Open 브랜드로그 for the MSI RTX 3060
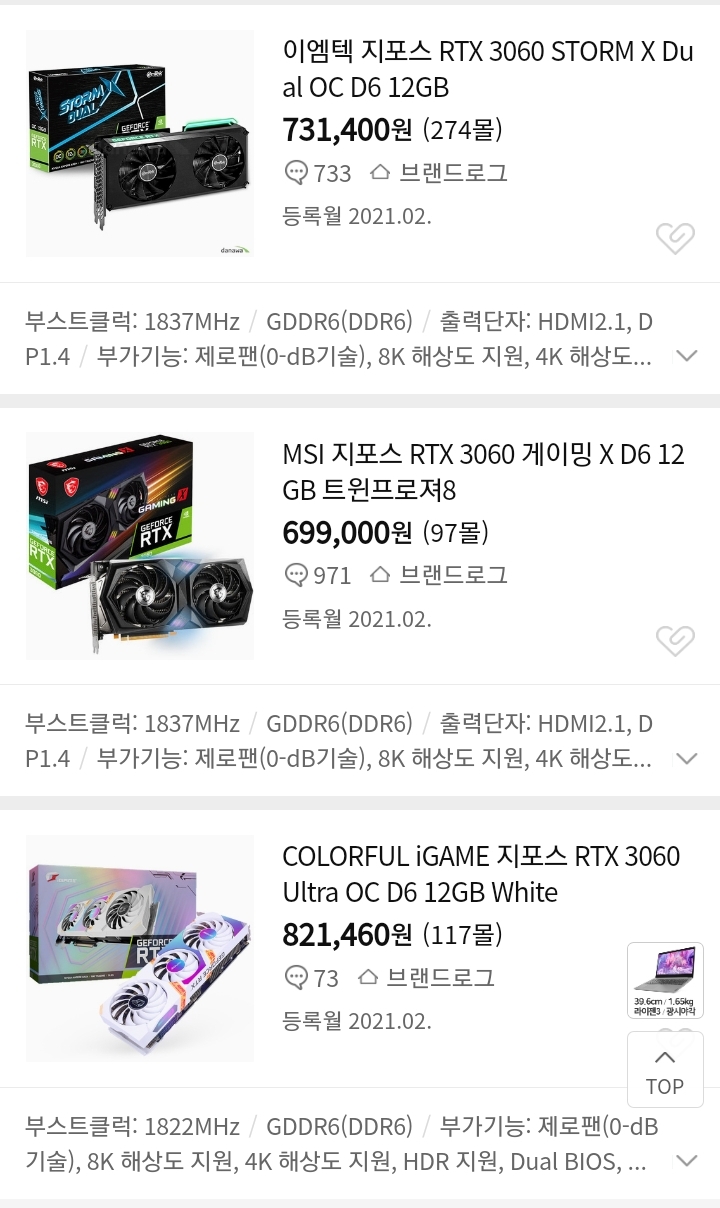Image resolution: width=720 pixels, height=1208 pixels. pos(439,575)
